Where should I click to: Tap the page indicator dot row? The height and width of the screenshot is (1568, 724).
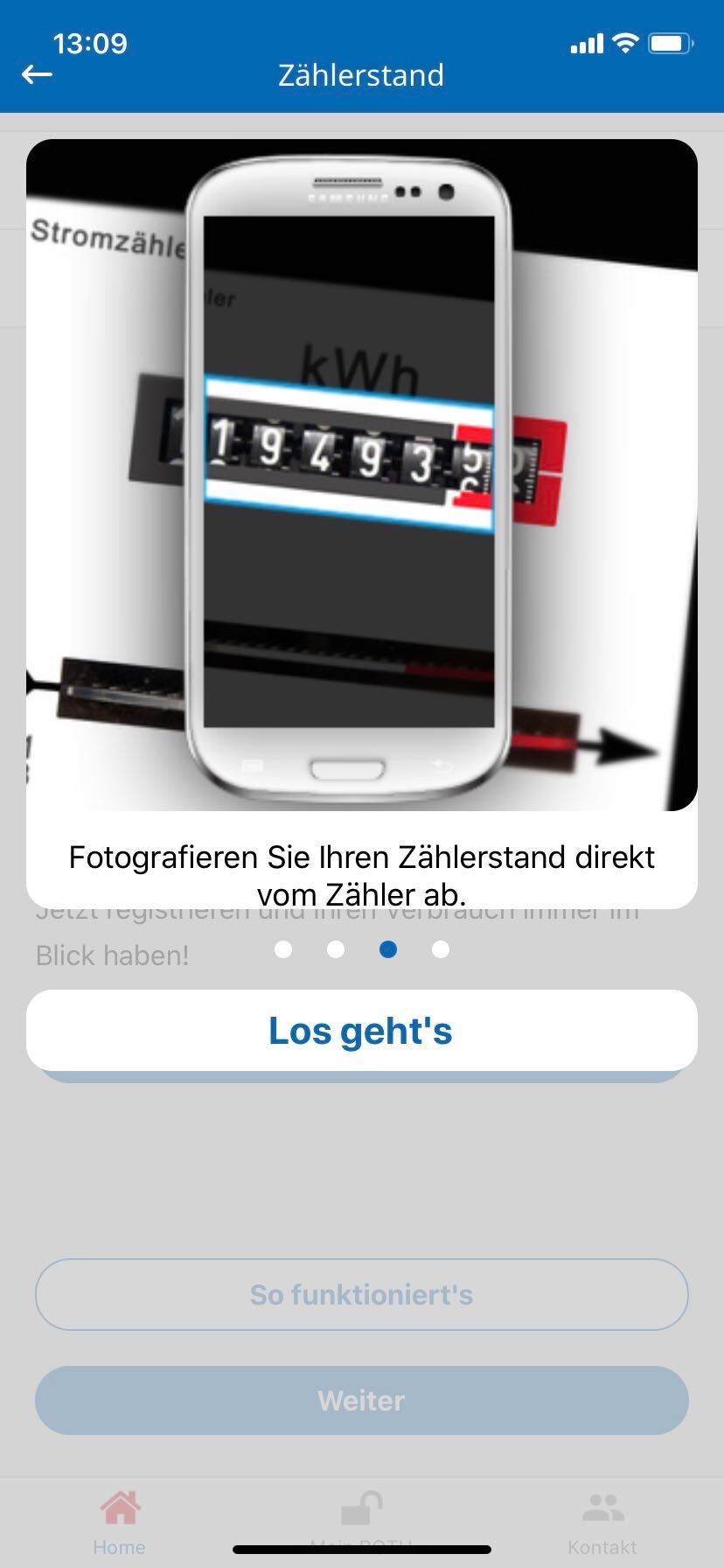point(362,948)
